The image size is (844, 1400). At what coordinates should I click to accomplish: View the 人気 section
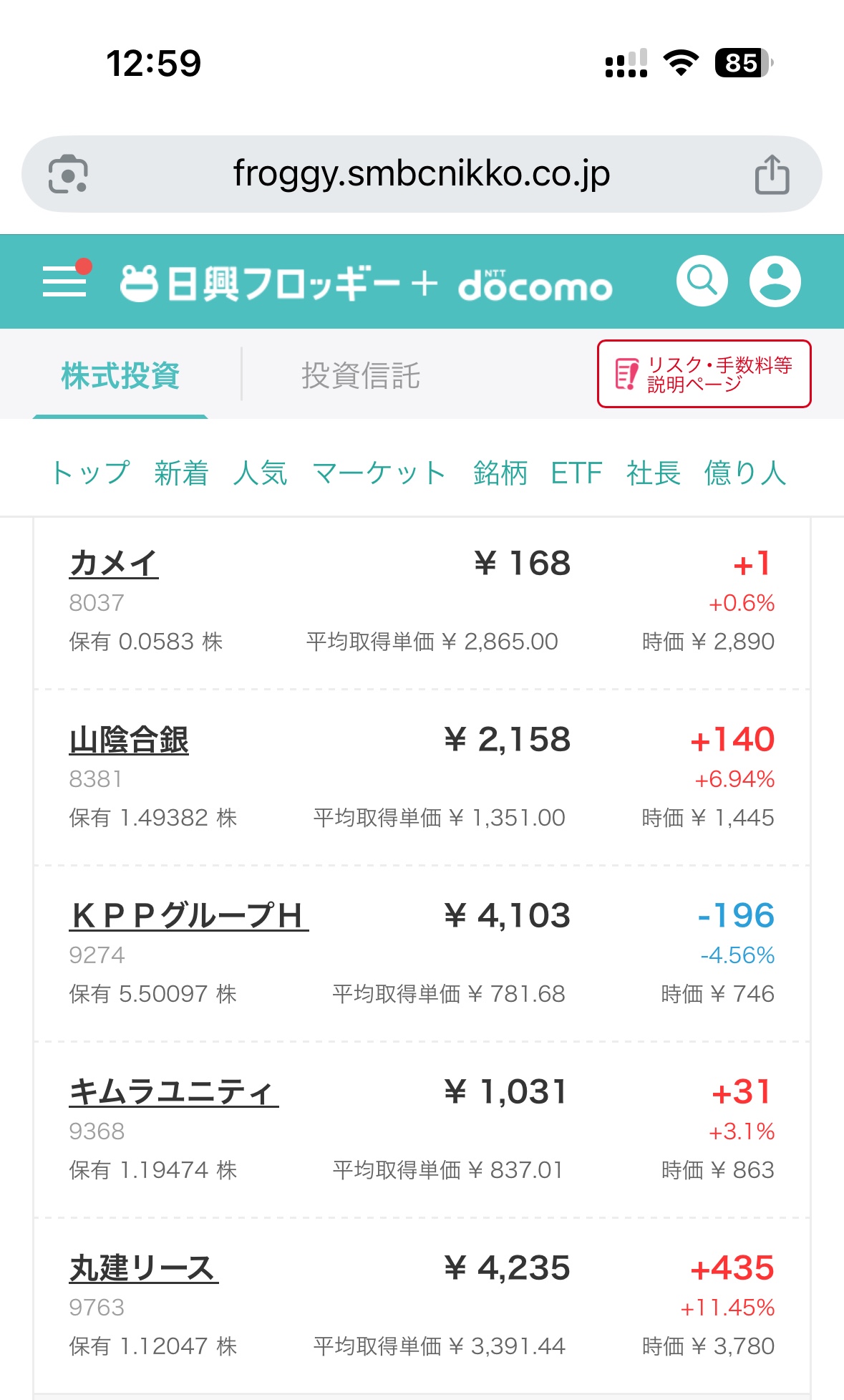[x=260, y=473]
